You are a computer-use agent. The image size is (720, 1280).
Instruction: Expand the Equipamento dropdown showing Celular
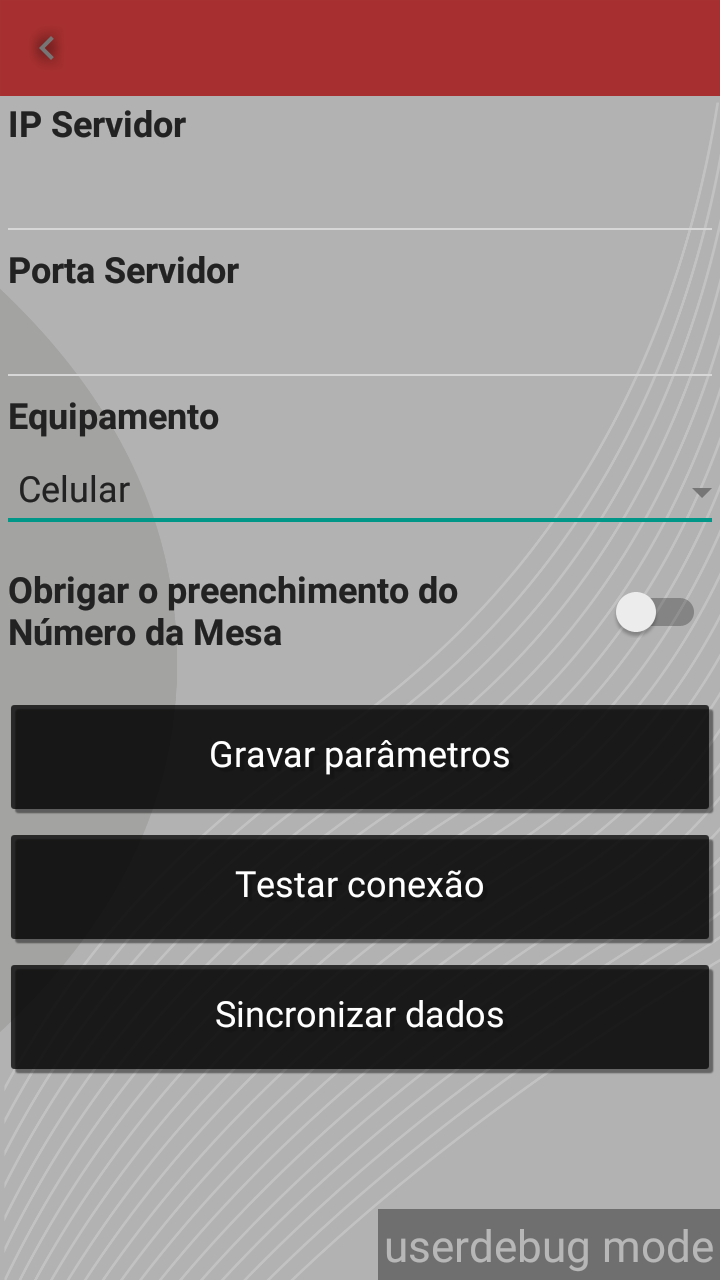(360, 491)
